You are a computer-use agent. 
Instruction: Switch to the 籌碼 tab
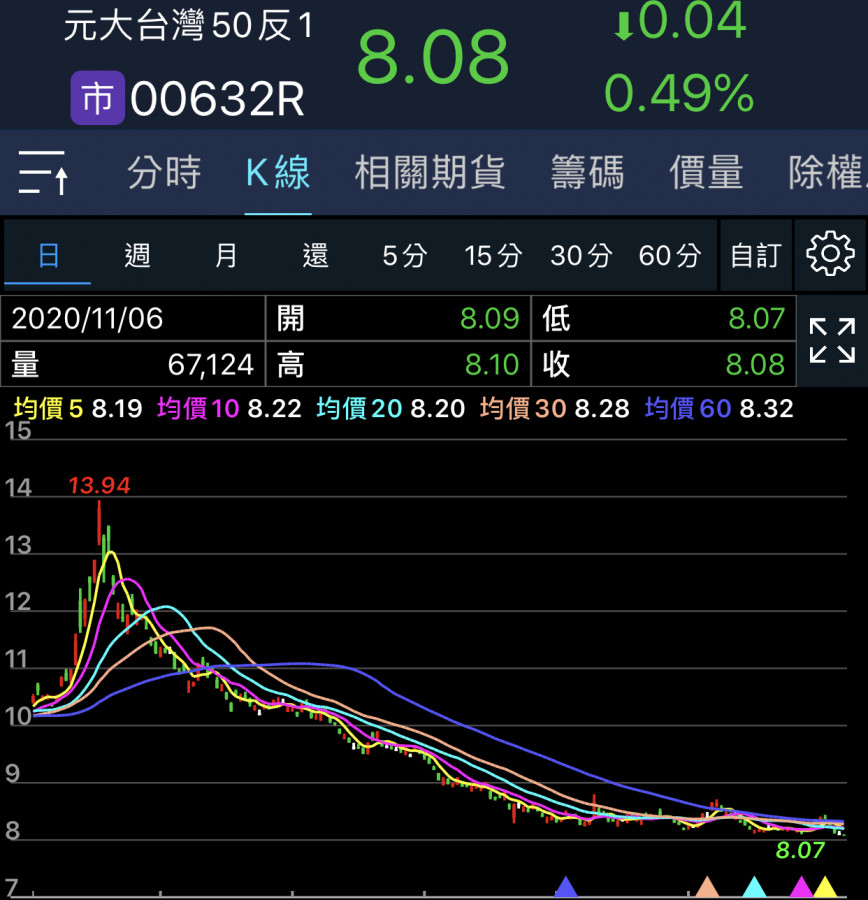587,173
